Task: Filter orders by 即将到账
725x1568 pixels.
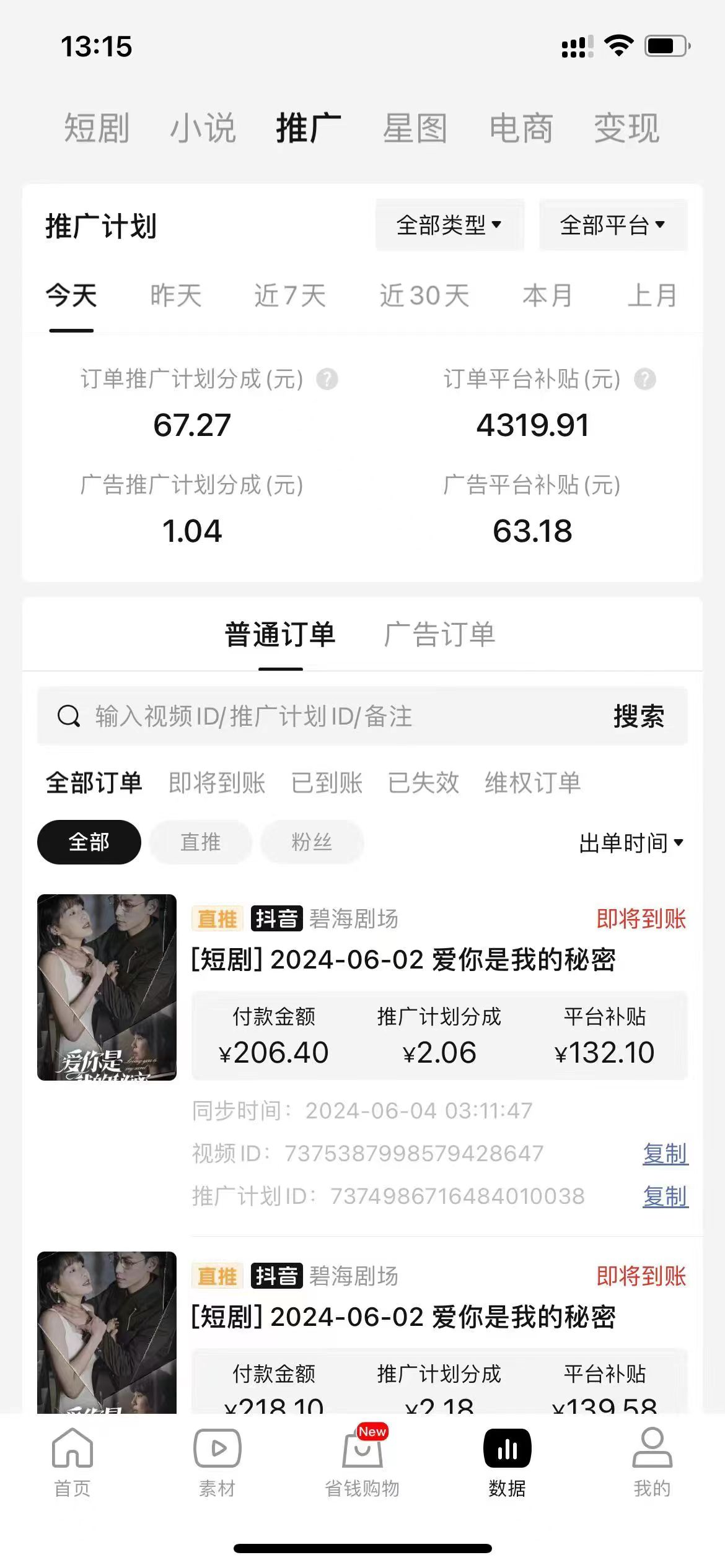Action: [x=217, y=783]
